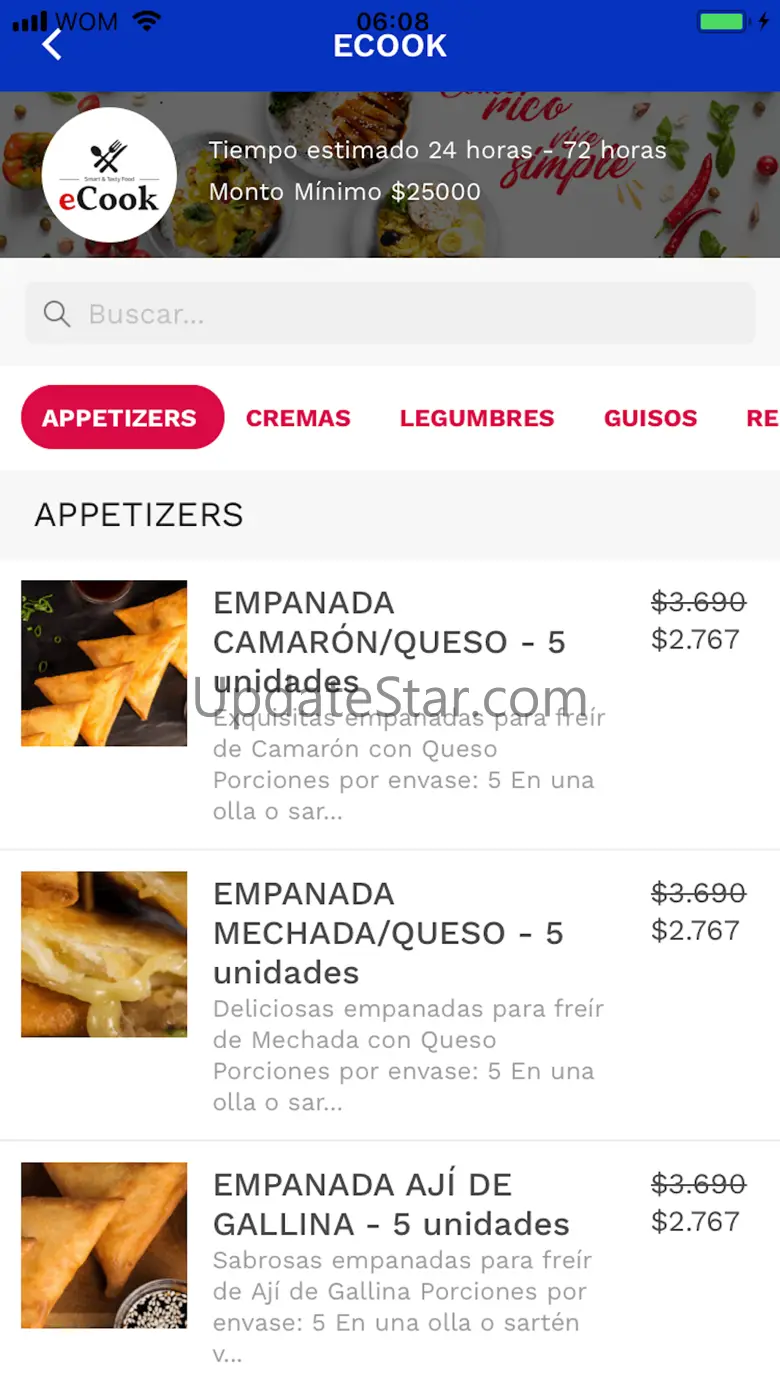The height and width of the screenshot is (1387, 780).
Task: Switch to the LEGUMBRES category
Action: point(477,418)
